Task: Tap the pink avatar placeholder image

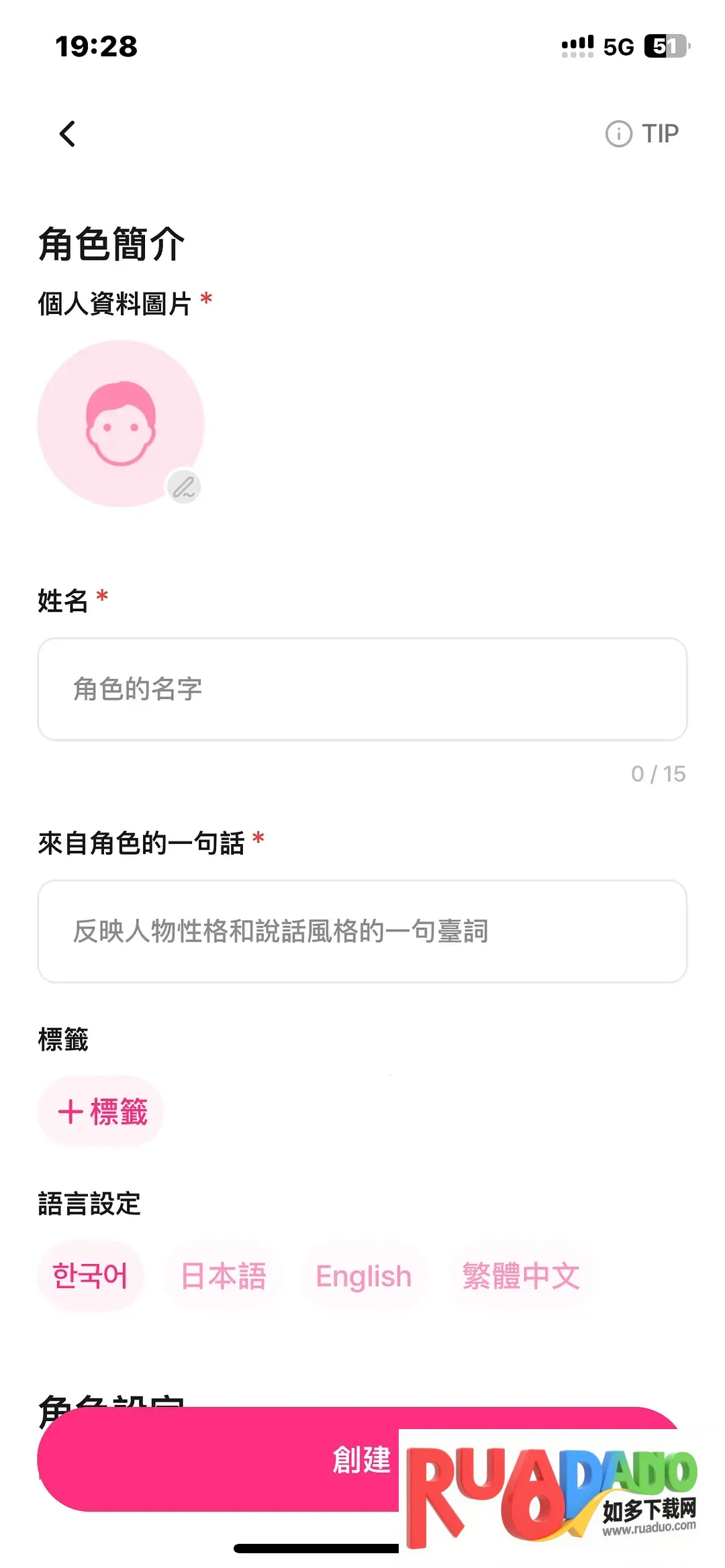Action: coord(122,423)
